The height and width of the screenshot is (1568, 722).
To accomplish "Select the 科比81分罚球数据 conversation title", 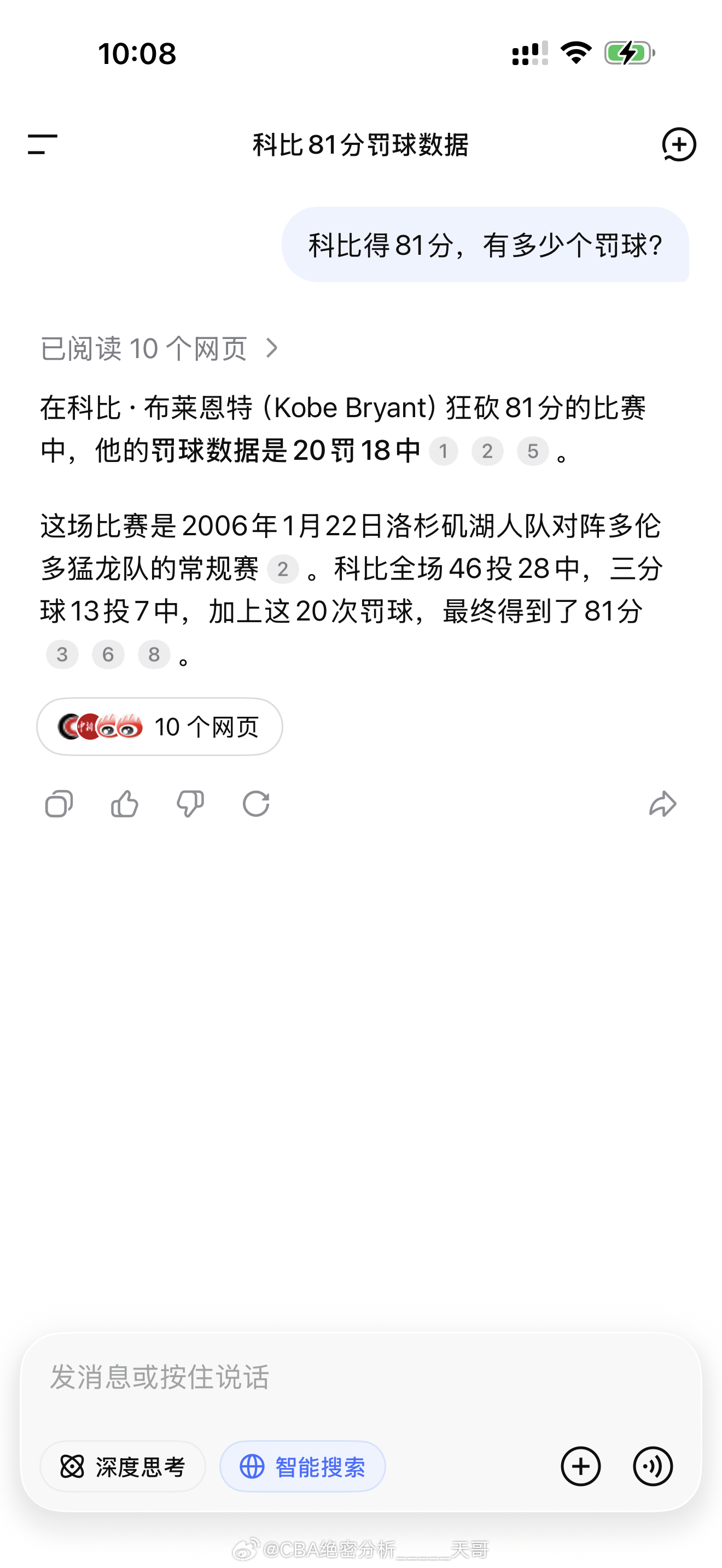I will [360, 144].
